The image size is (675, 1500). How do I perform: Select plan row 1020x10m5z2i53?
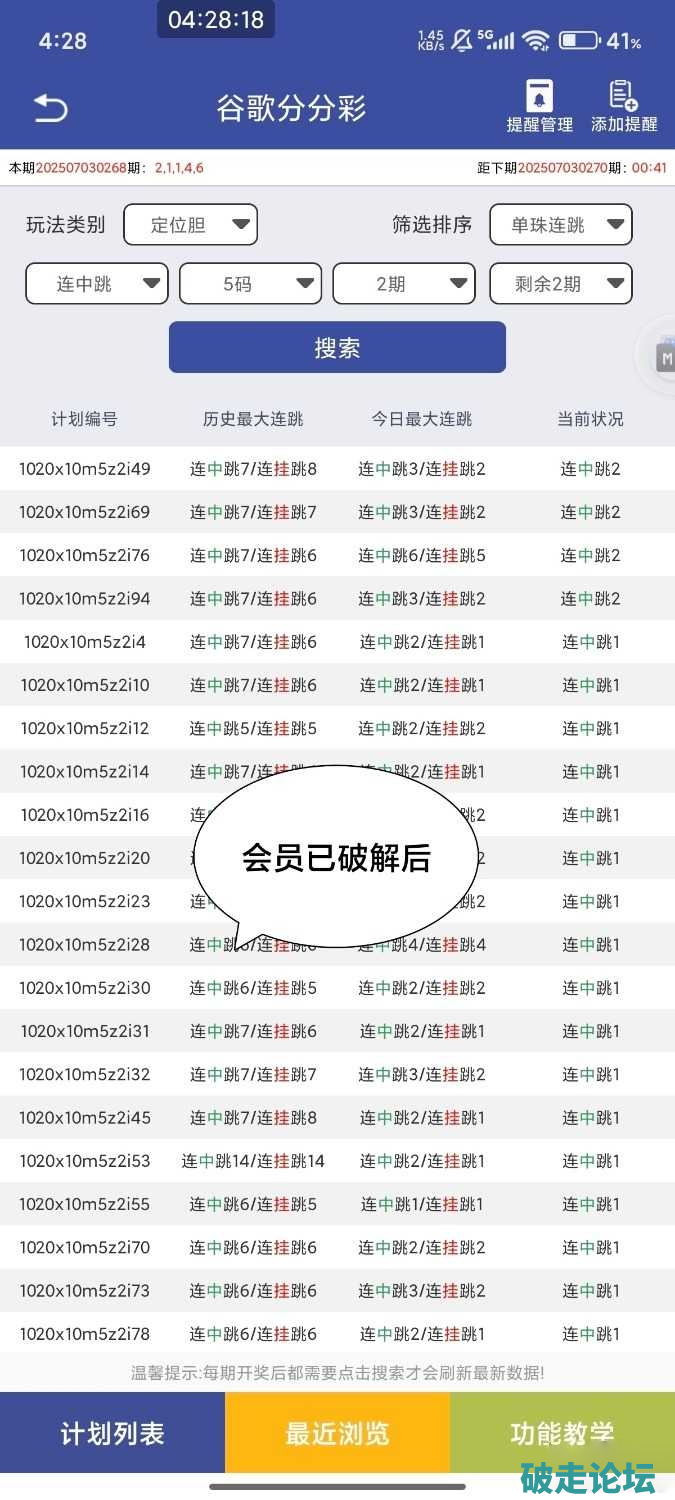coord(85,1161)
